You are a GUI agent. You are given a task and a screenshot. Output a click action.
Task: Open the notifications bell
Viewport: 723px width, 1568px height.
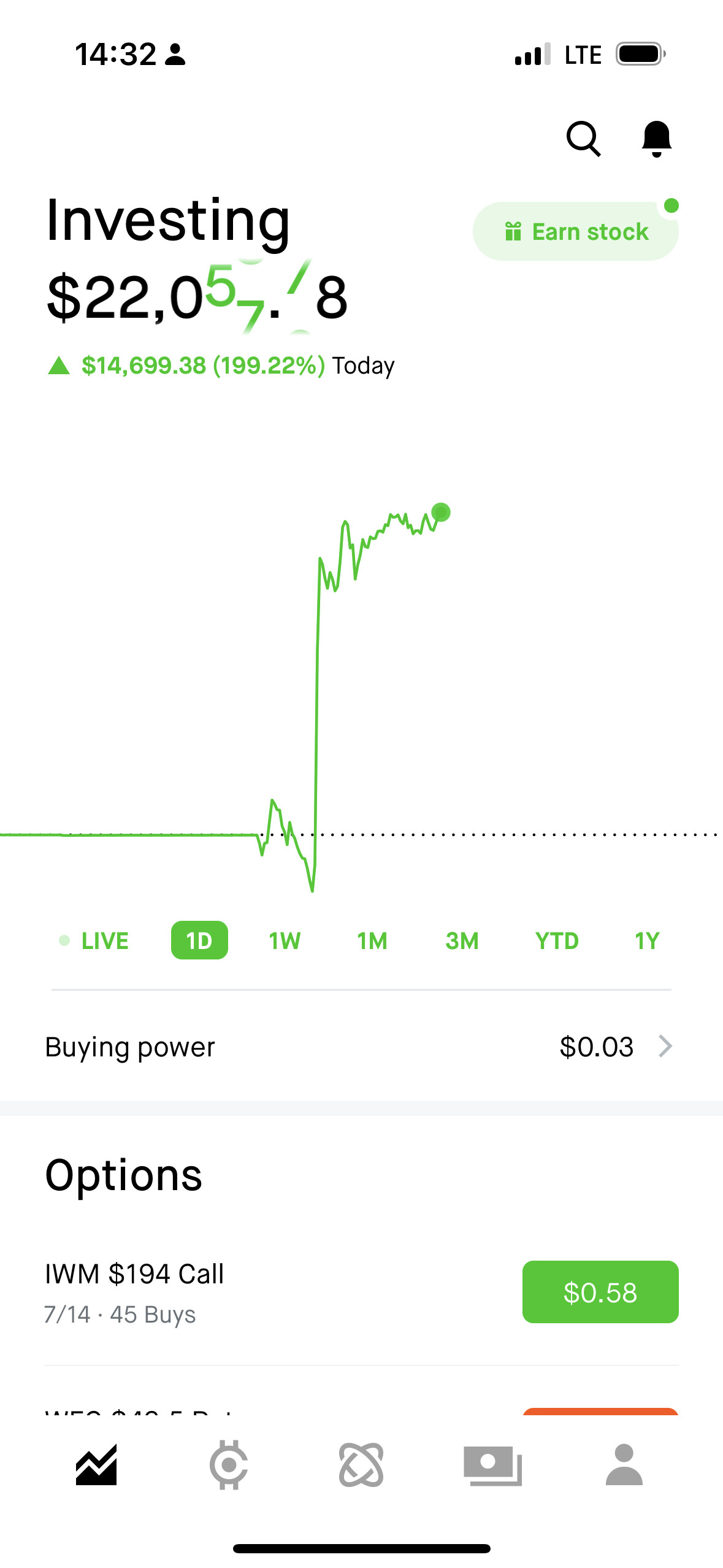(x=656, y=139)
